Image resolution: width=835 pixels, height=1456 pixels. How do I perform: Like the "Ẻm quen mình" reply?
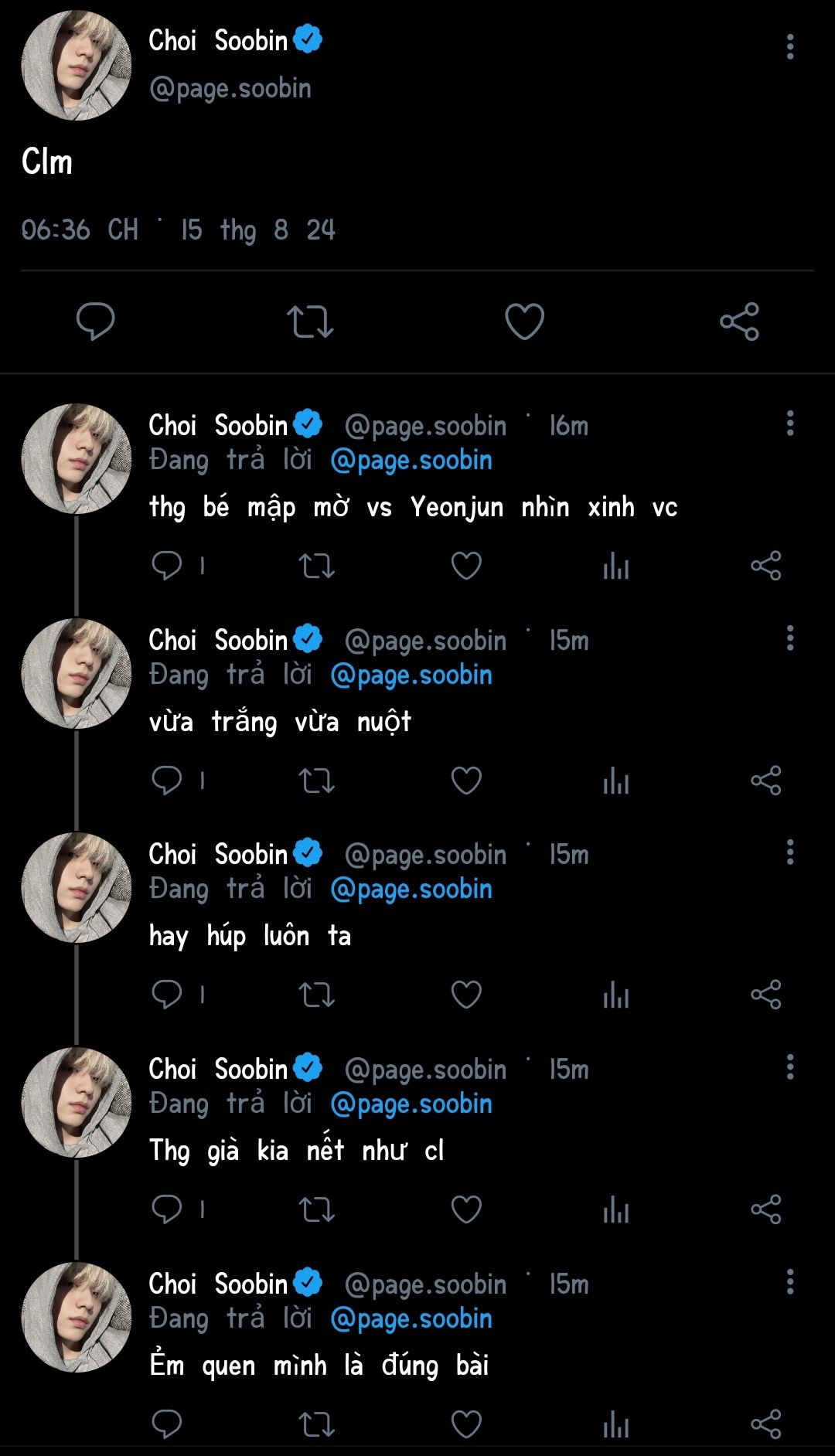[x=466, y=1424]
